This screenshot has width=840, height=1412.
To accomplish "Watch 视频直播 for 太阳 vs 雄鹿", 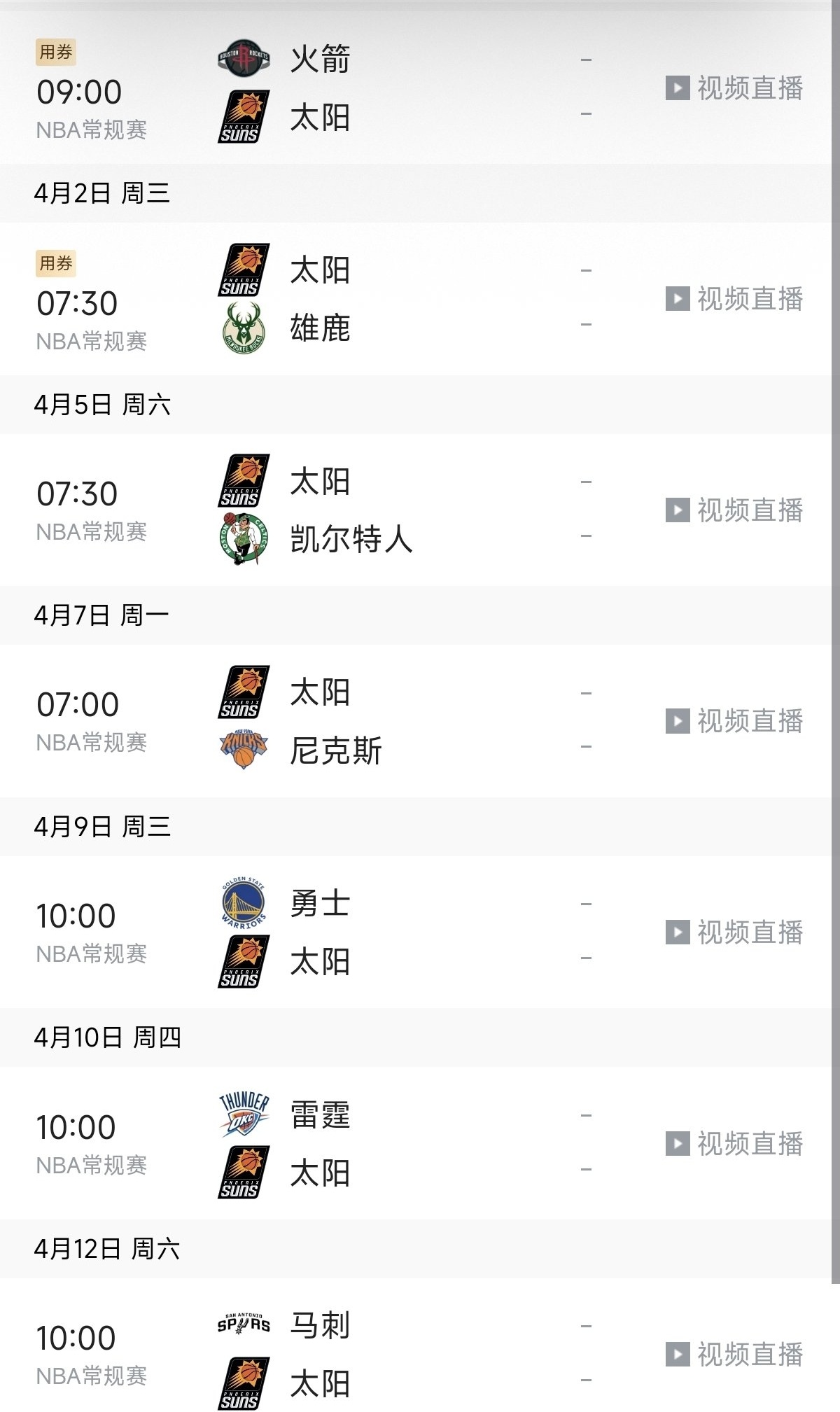I will pos(734,299).
